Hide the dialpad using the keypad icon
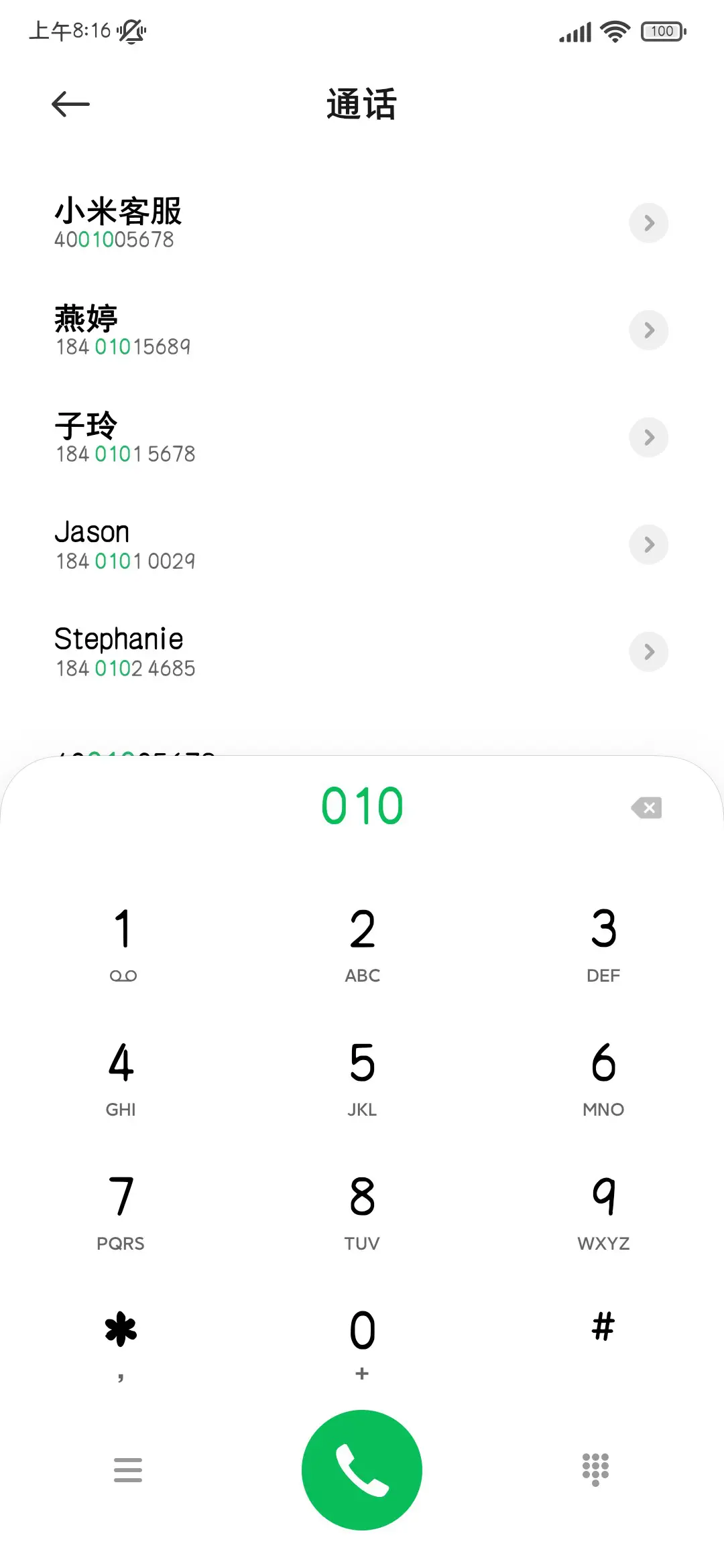 [x=595, y=1469]
